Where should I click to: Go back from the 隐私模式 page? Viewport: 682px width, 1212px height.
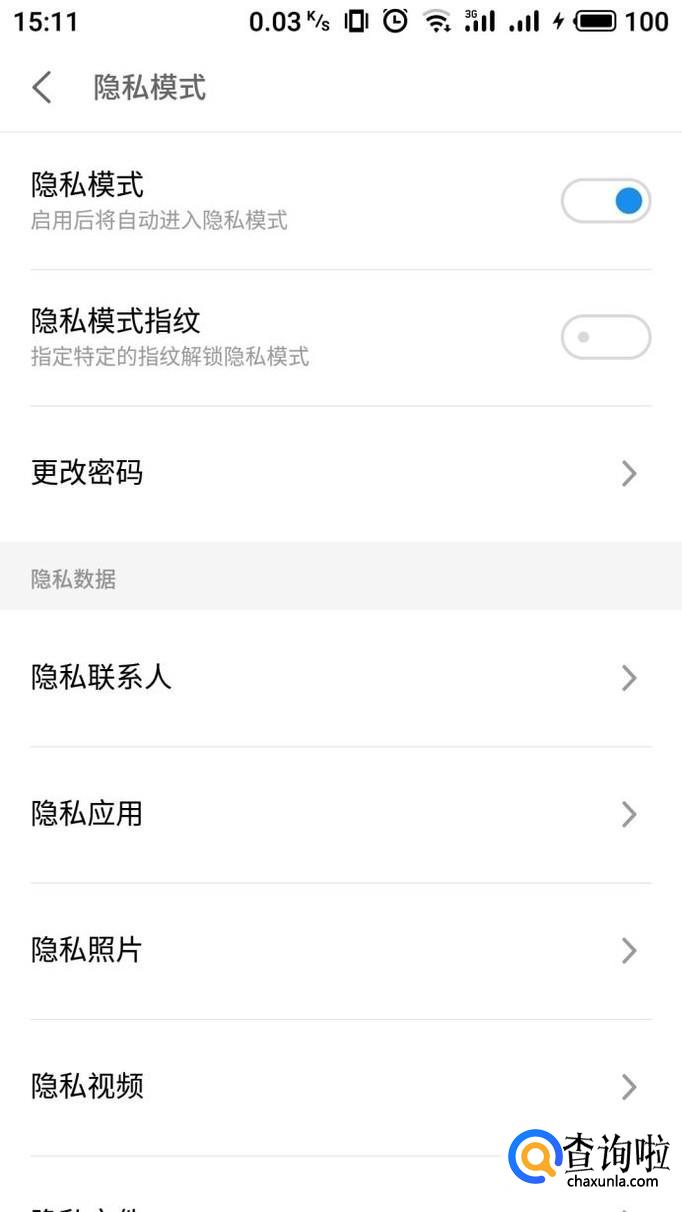coord(42,88)
